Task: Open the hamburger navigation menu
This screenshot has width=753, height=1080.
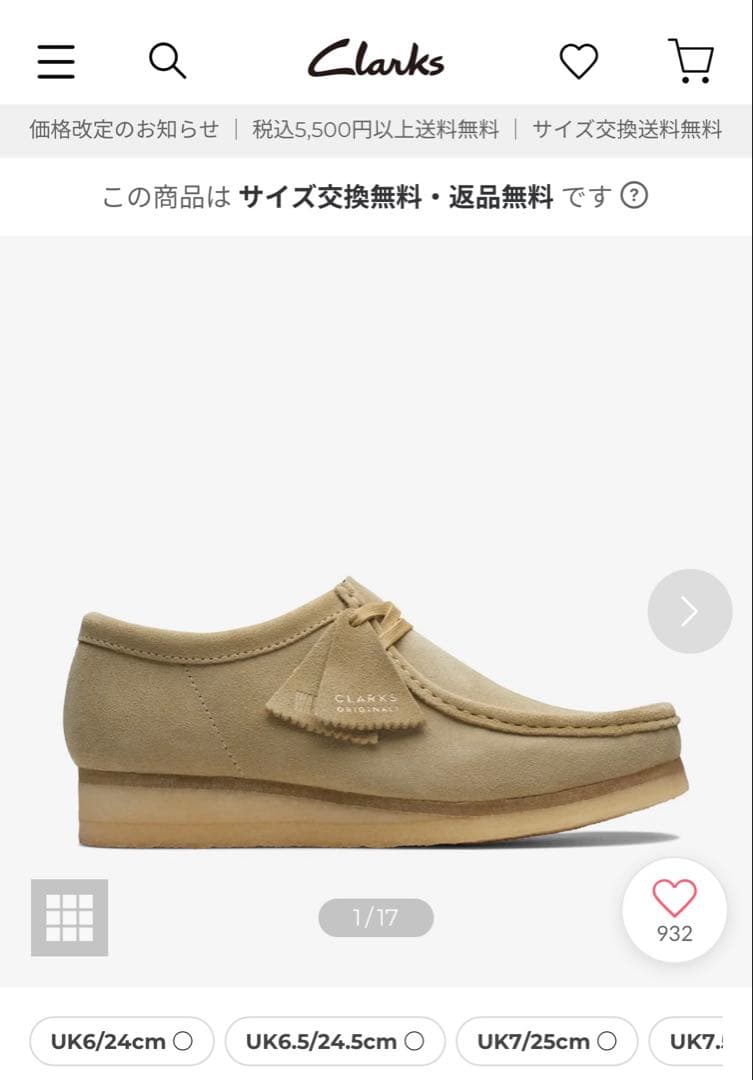Action: [56, 60]
